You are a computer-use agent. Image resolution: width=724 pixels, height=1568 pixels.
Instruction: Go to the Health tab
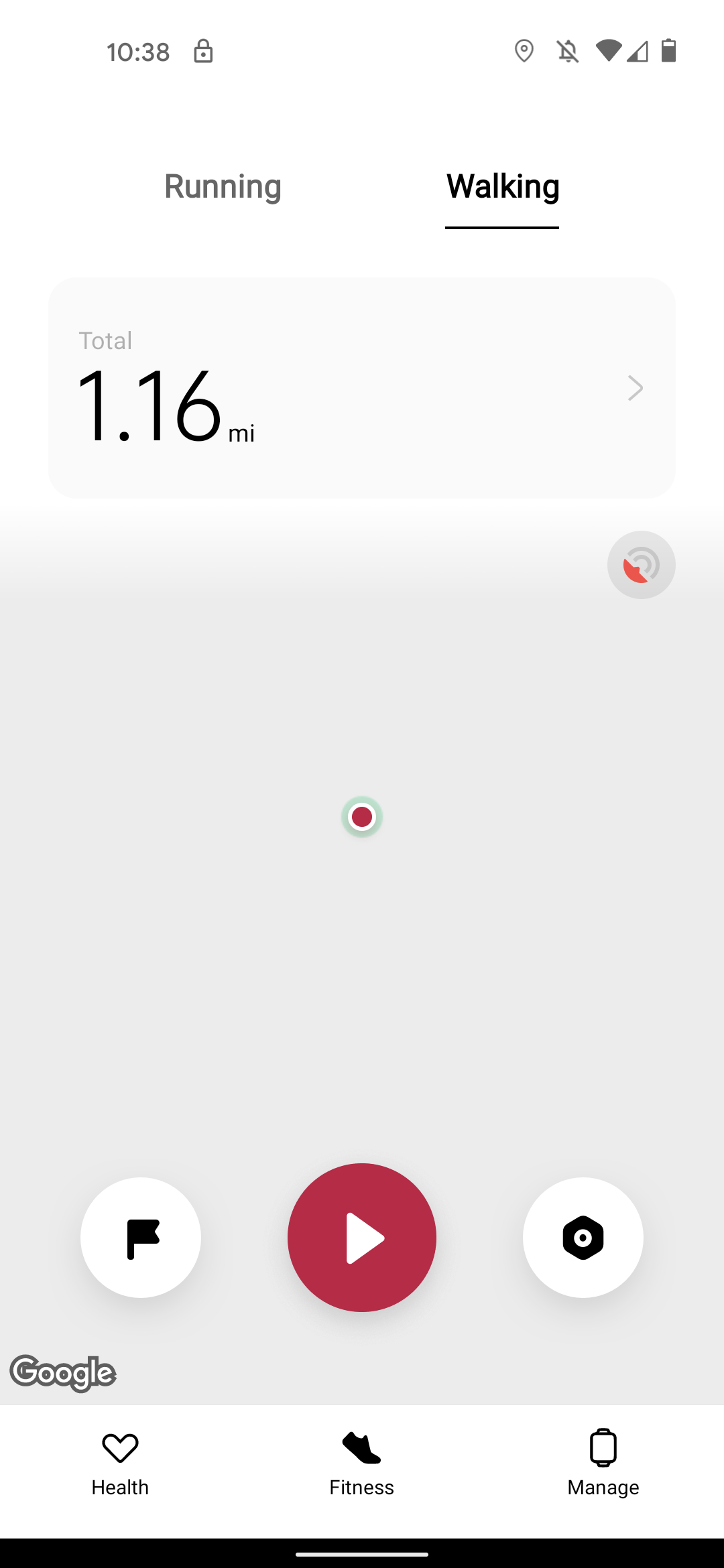click(120, 1465)
